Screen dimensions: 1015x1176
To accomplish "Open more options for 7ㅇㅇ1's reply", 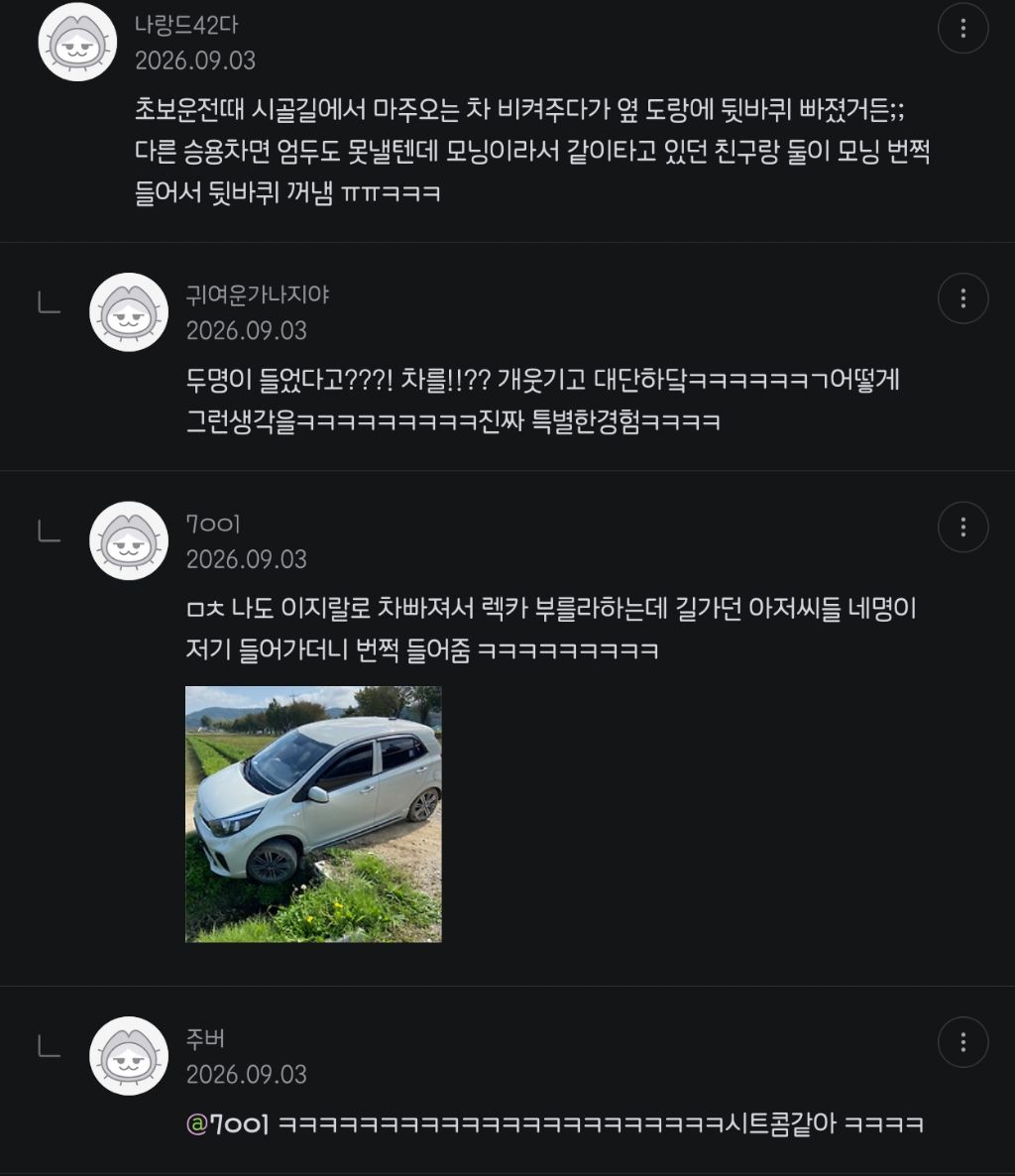I will click(962, 528).
